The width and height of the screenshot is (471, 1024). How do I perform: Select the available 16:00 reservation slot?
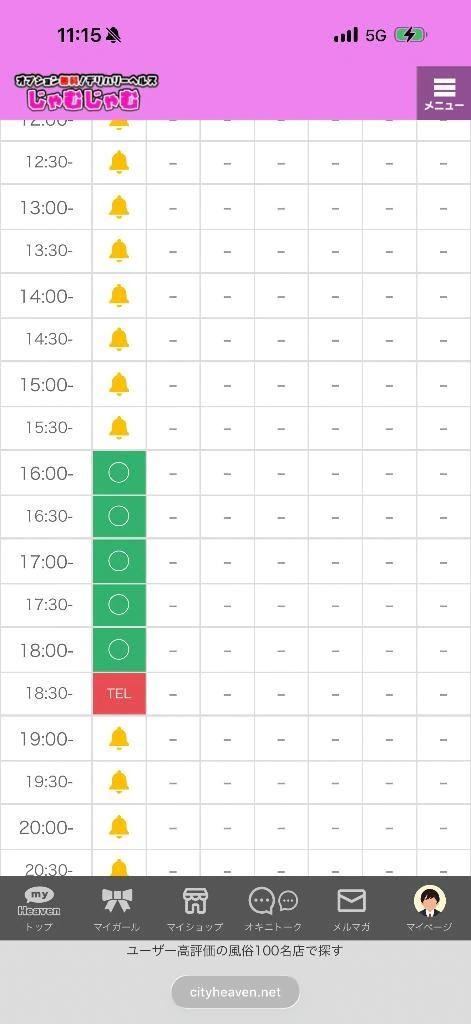119,473
